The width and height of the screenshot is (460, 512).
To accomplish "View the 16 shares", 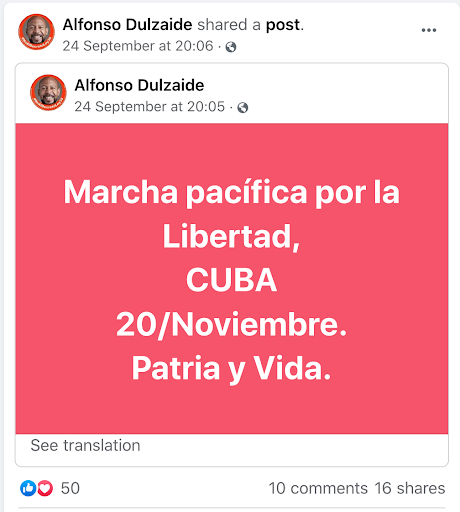I will [x=410, y=488].
